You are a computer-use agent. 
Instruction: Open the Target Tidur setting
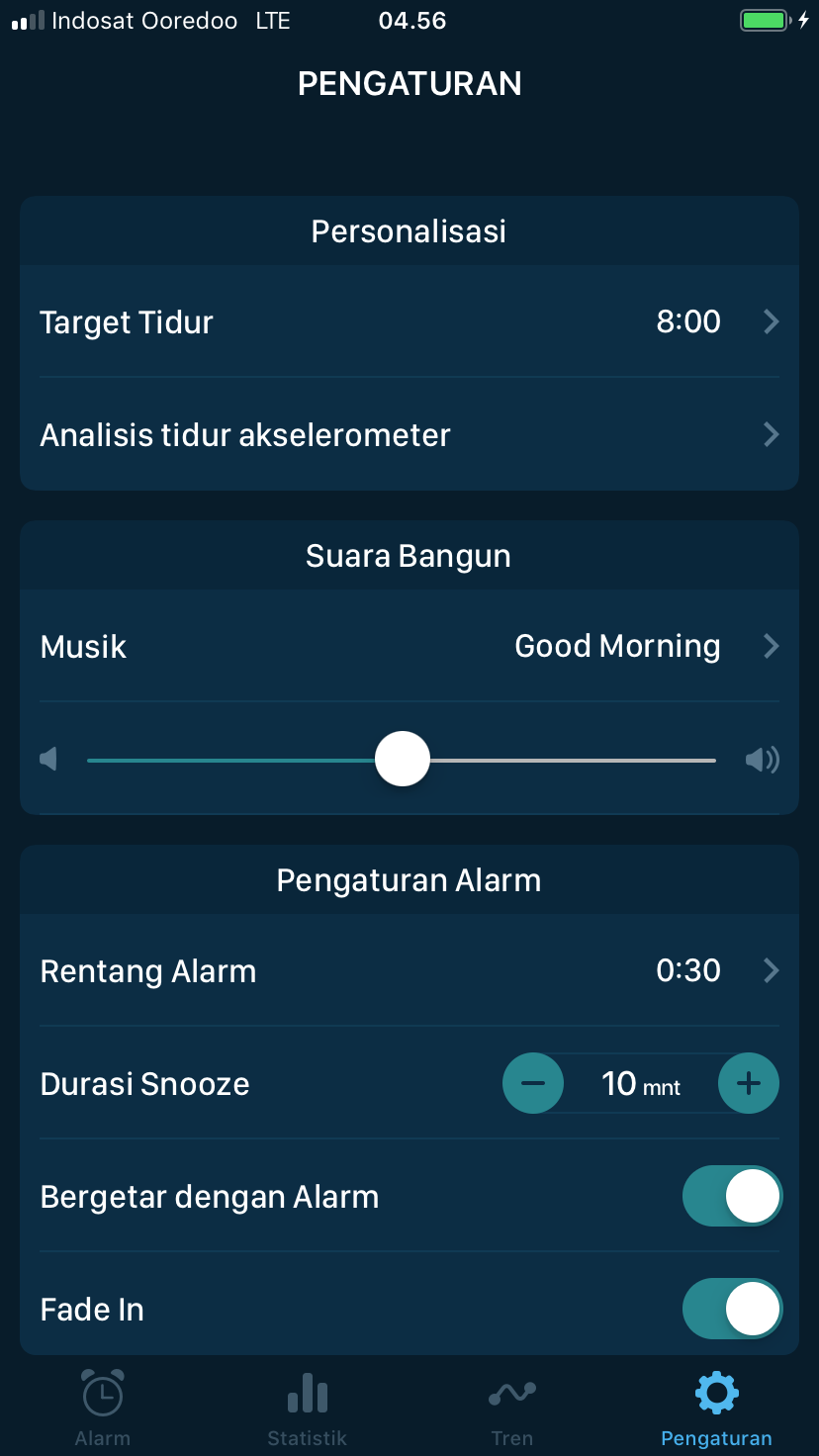click(409, 321)
